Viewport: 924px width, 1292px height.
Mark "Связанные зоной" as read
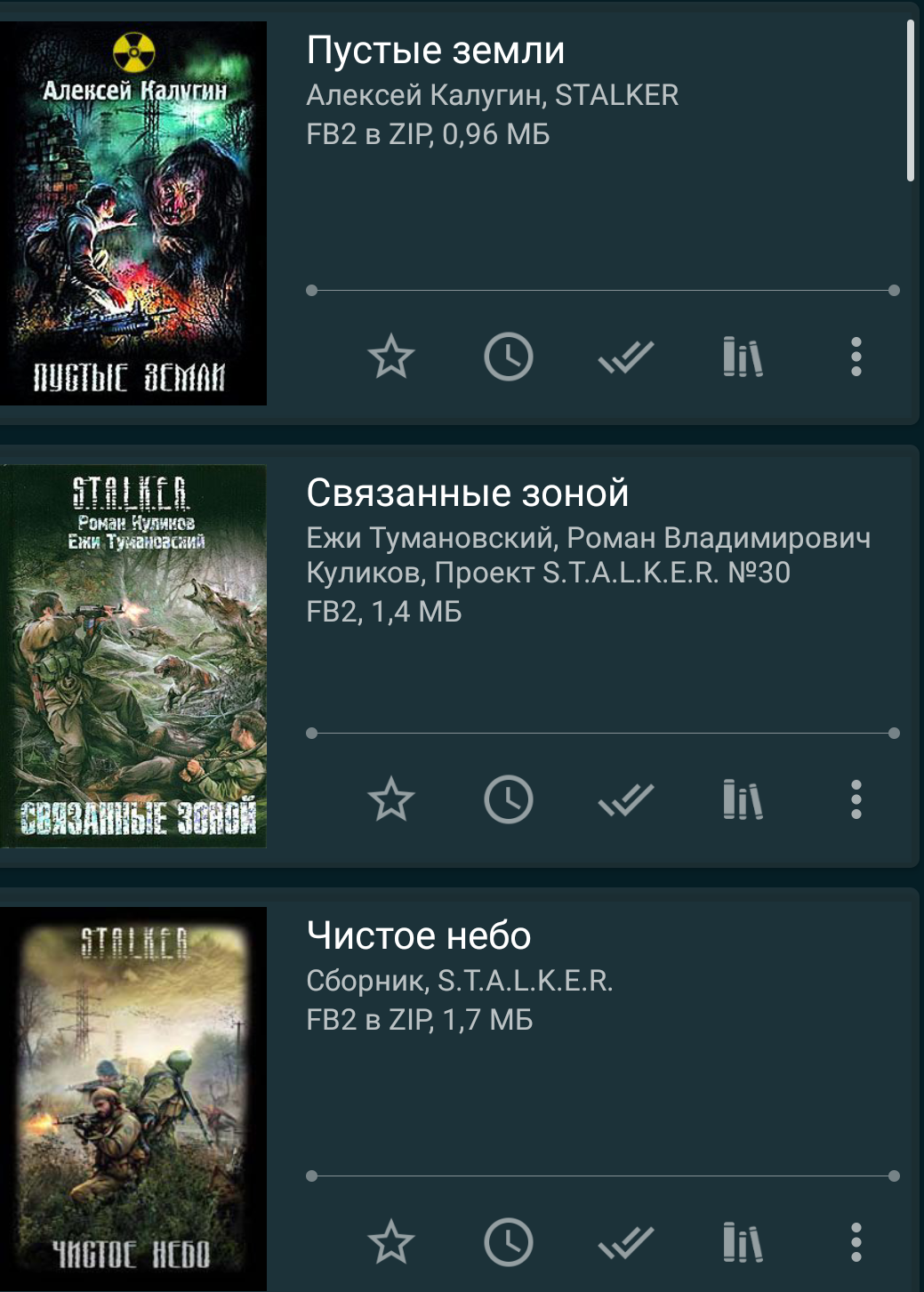pos(626,799)
